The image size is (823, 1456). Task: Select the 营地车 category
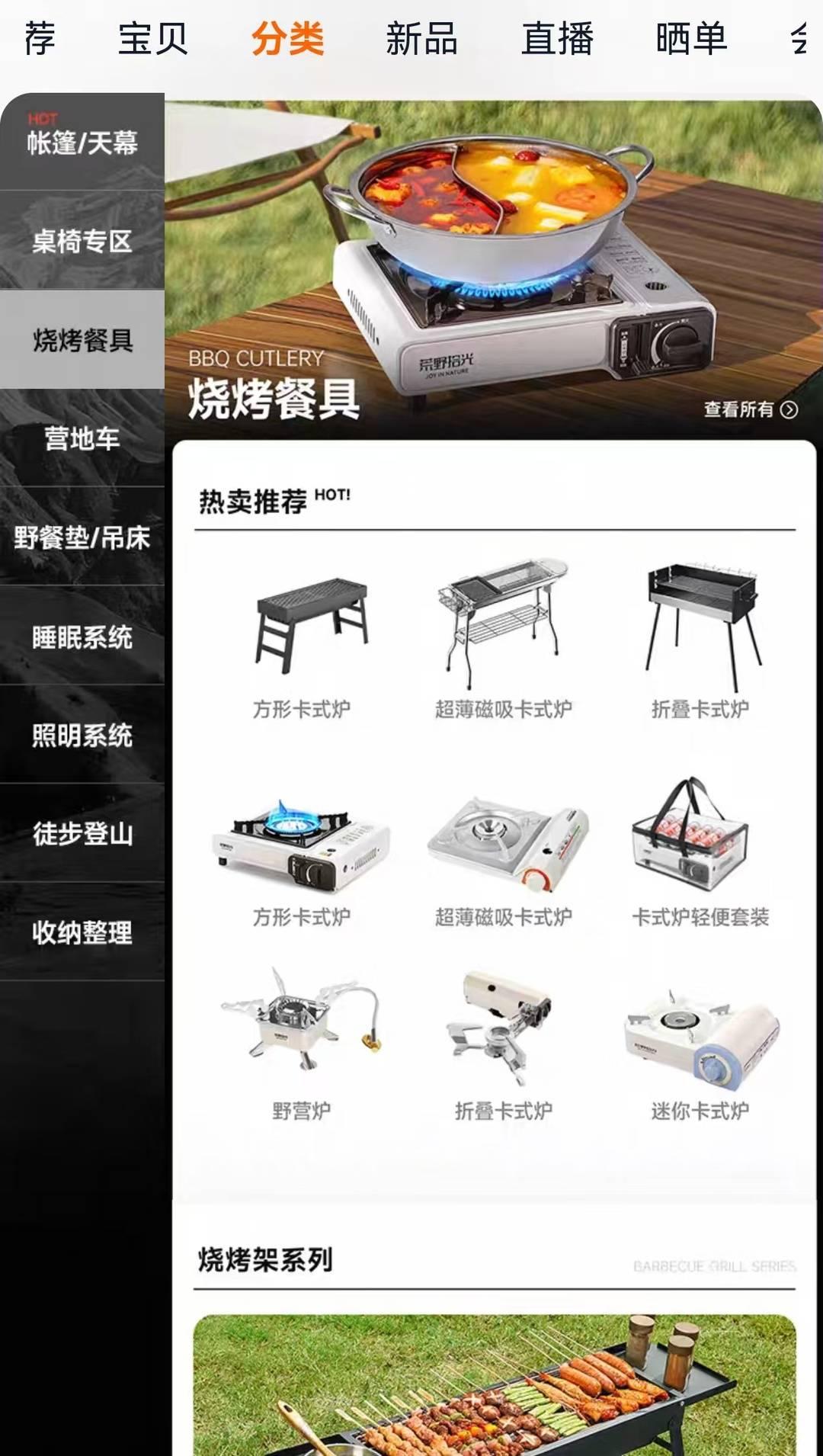(82, 438)
